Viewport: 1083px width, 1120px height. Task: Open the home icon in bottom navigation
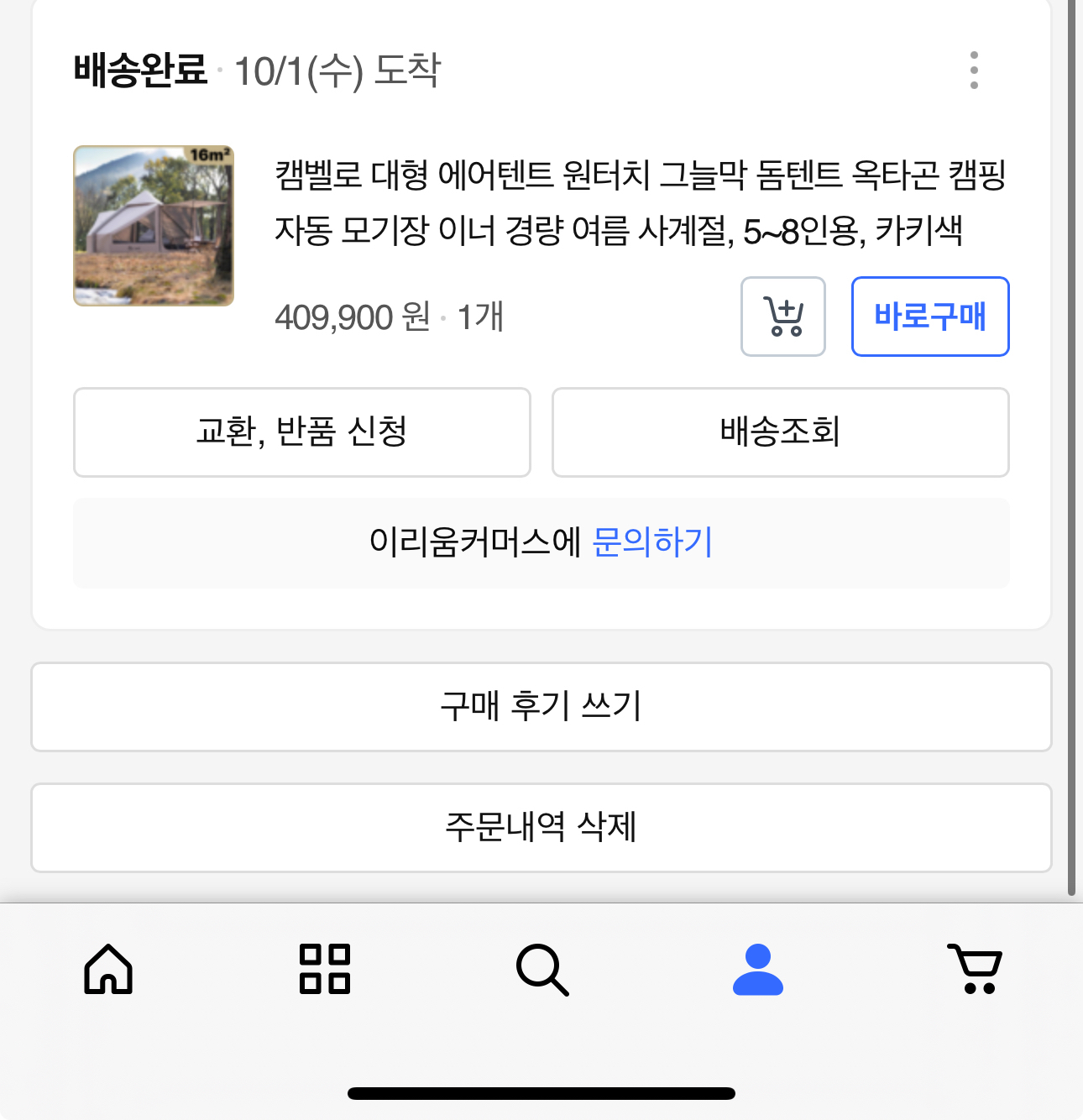(107, 971)
